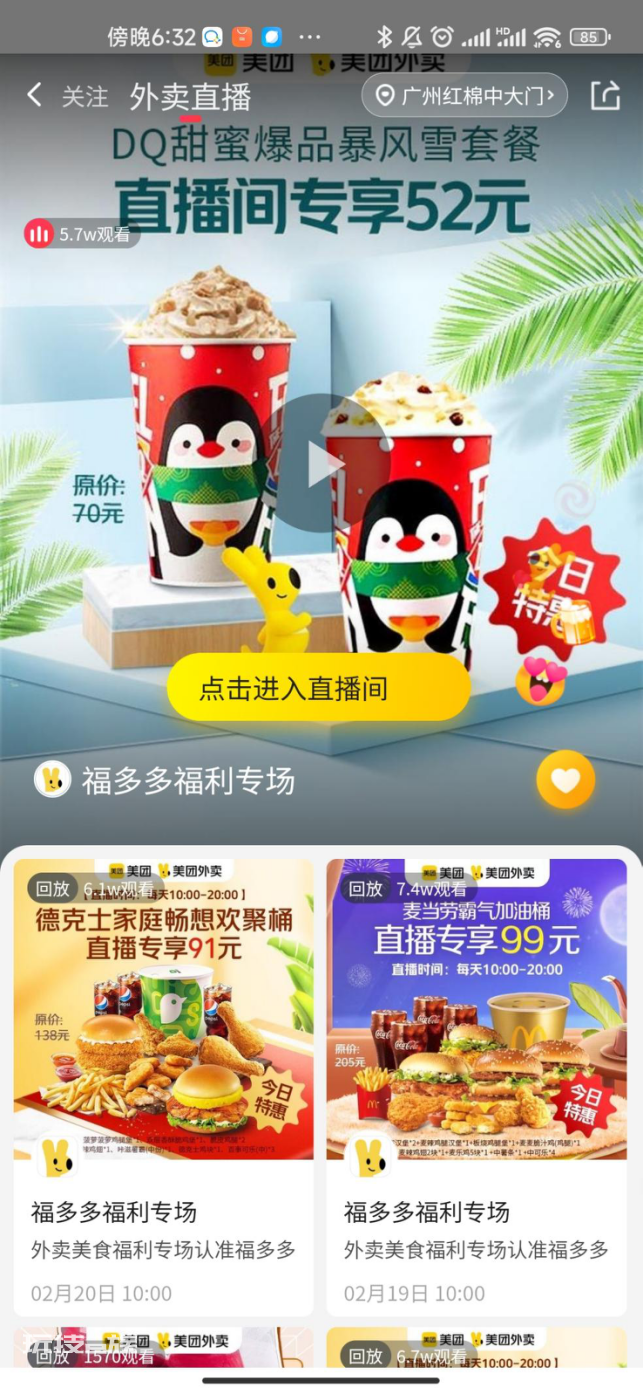Viewport: 644px width, 1394px height.
Task: Open the 福多多福利专场 host profile
Action: tap(165, 780)
